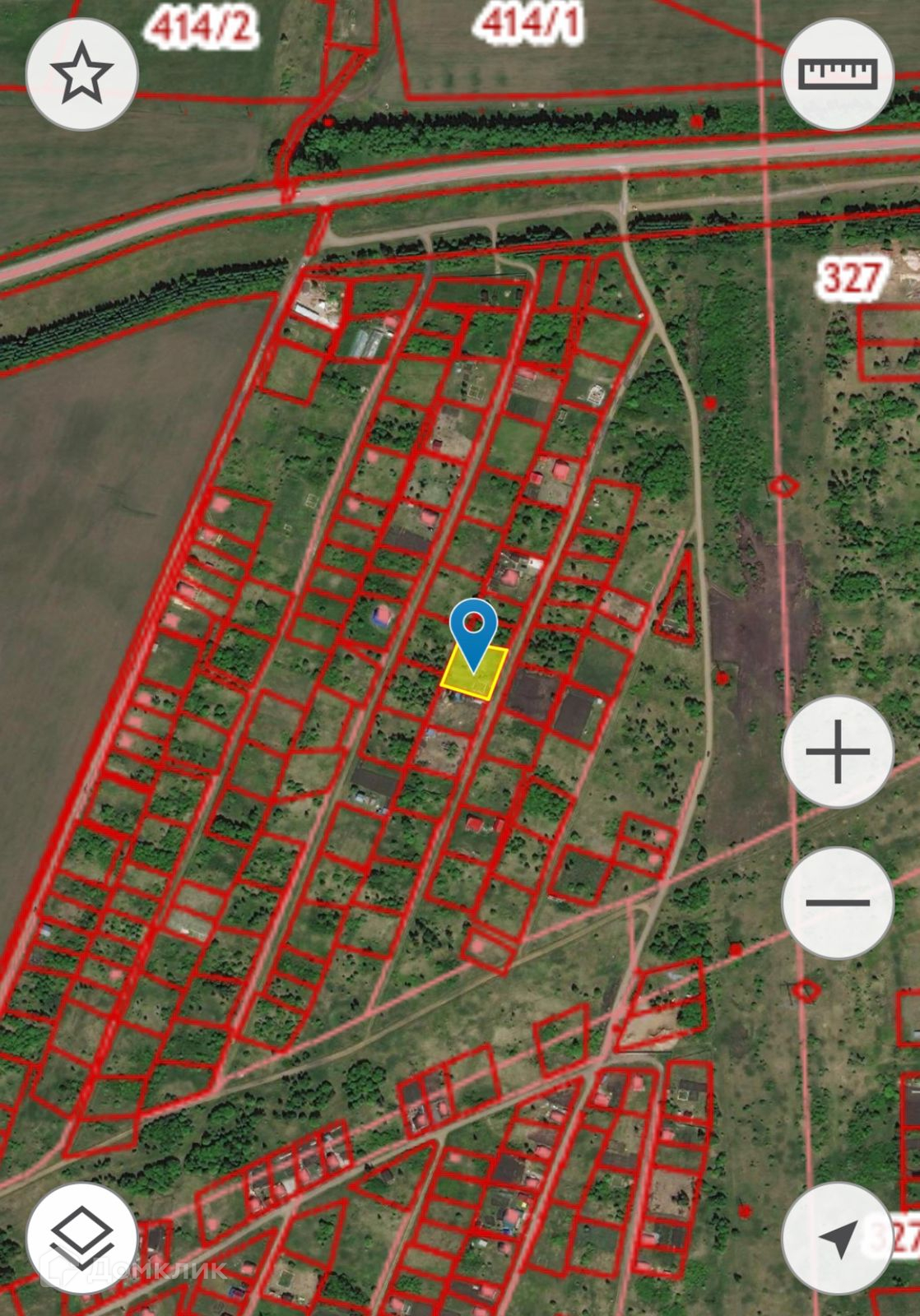This screenshot has width=920, height=1316.
Task: Open the map layers selector
Action: (x=81, y=1238)
